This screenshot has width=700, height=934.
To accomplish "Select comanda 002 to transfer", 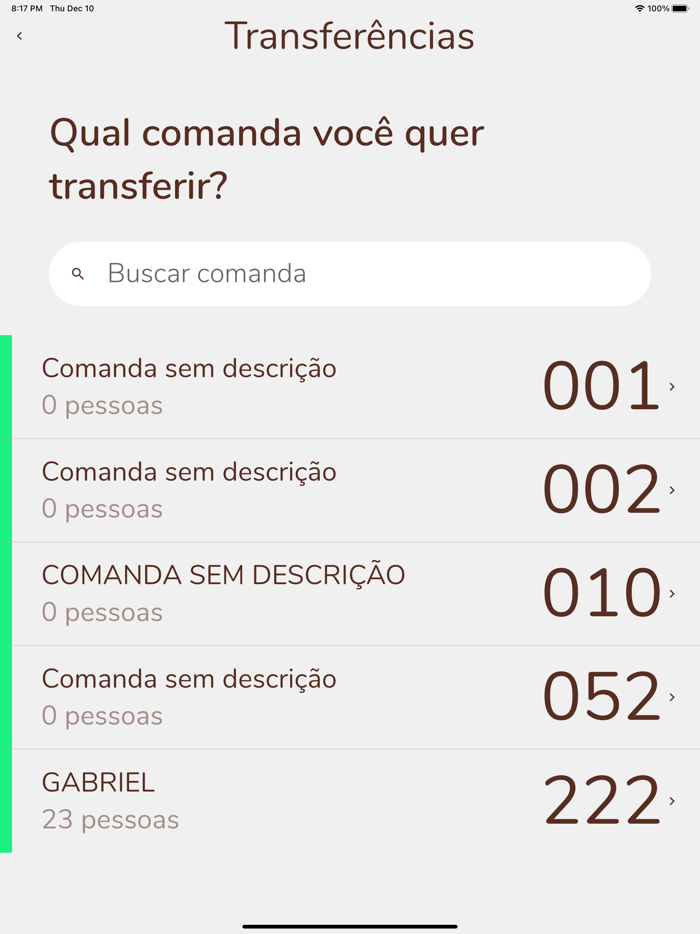I will pyautogui.click(x=350, y=490).
